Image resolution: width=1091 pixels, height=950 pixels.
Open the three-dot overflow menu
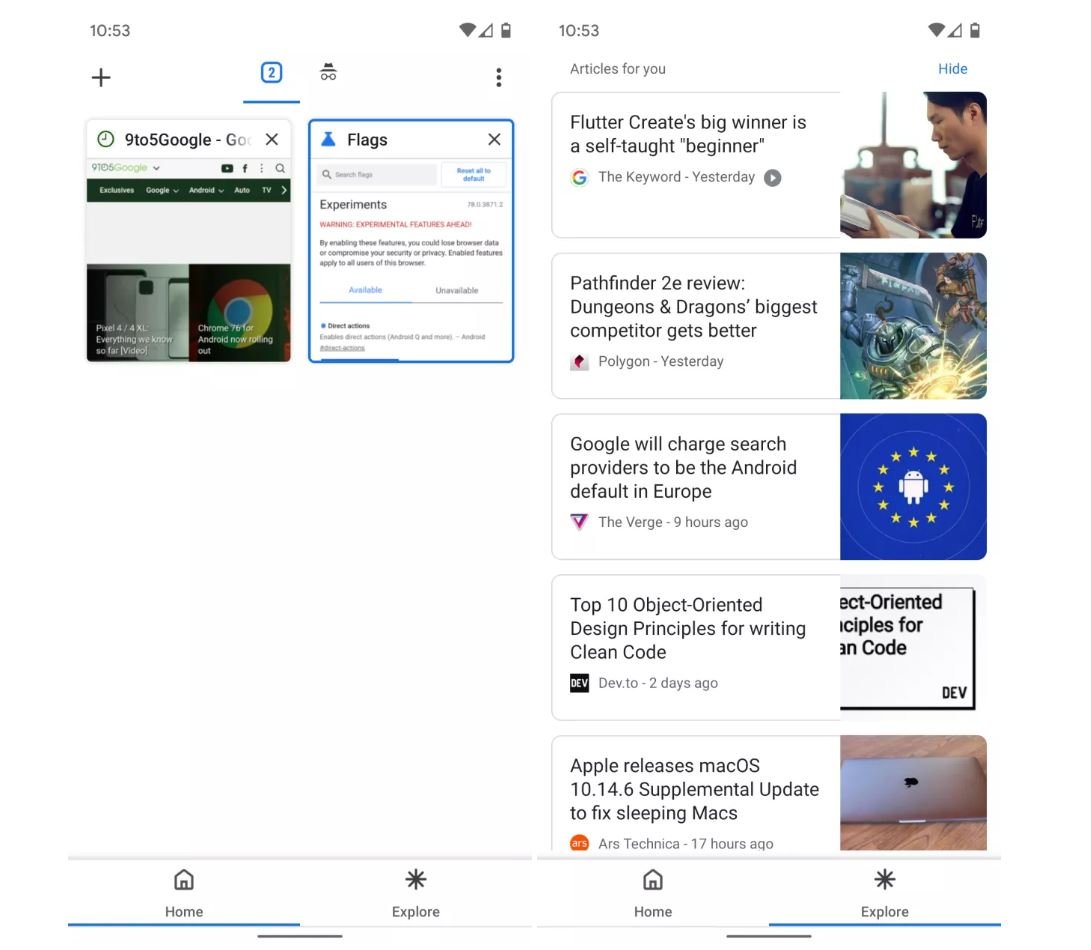tap(498, 78)
